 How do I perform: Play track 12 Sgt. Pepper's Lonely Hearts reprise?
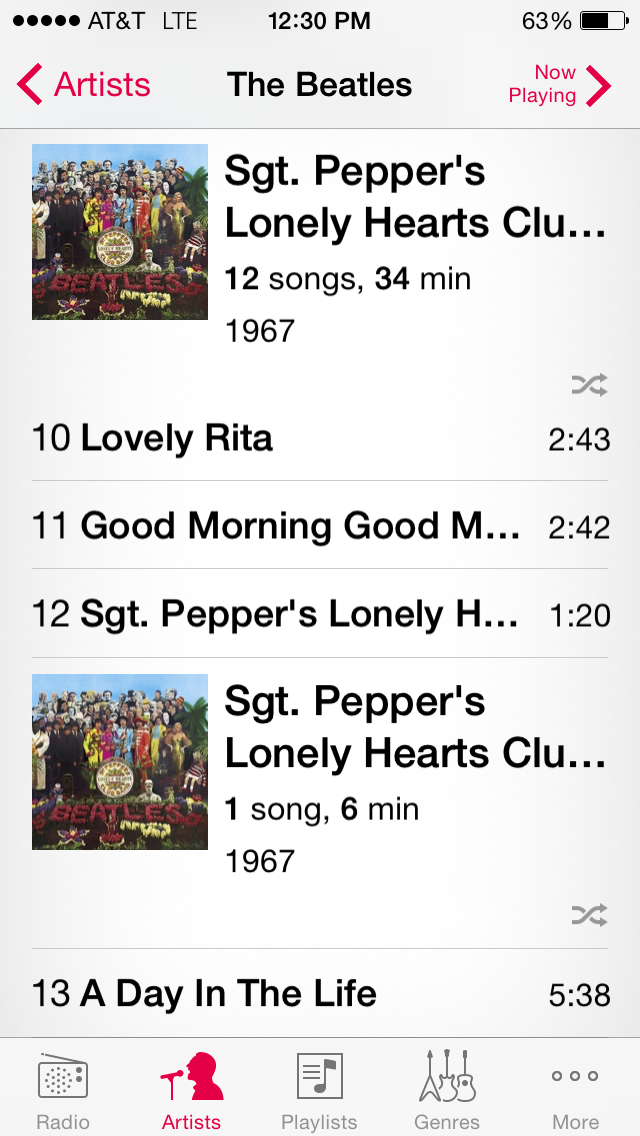[320, 614]
